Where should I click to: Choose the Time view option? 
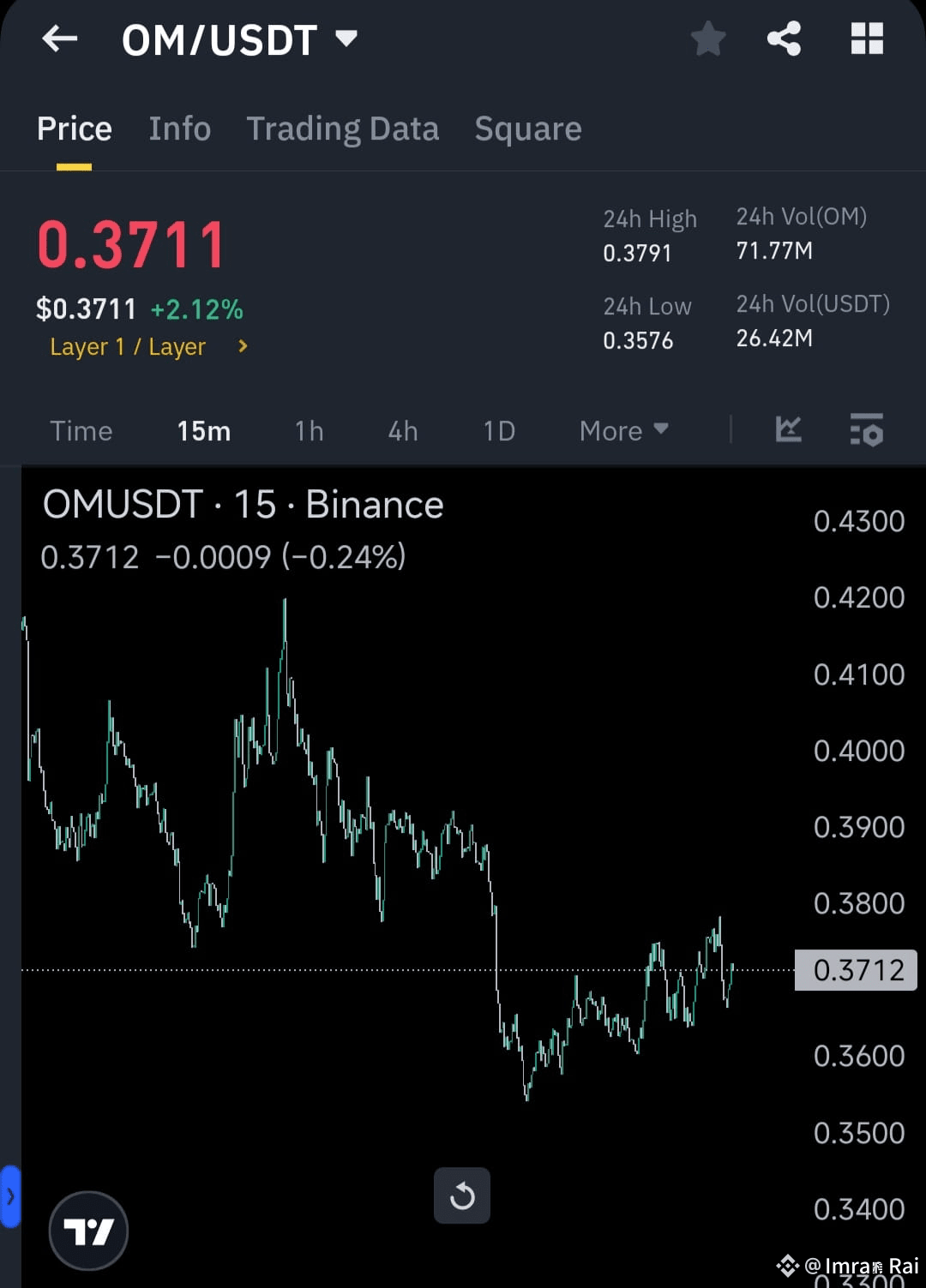coord(81,431)
